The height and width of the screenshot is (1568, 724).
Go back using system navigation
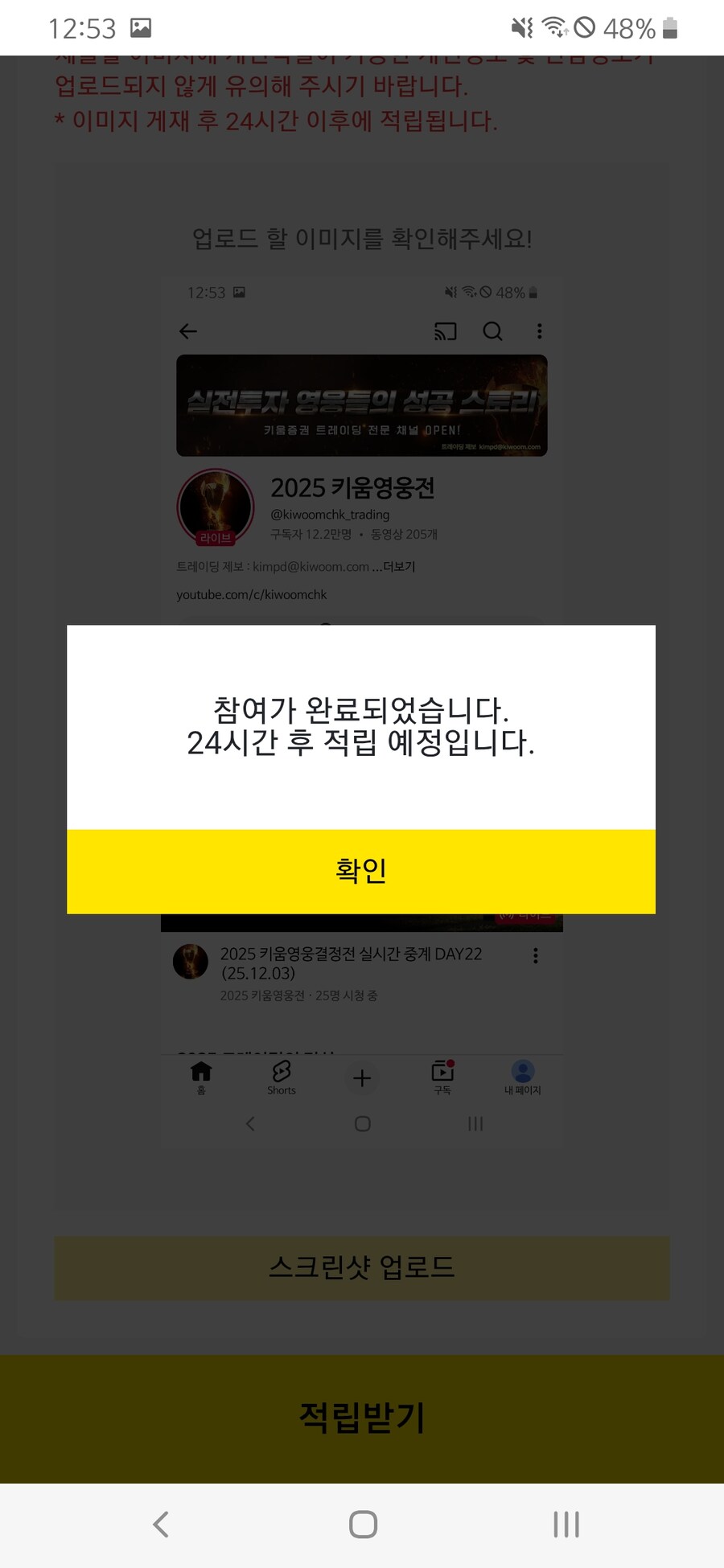[x=161, y=1524]
